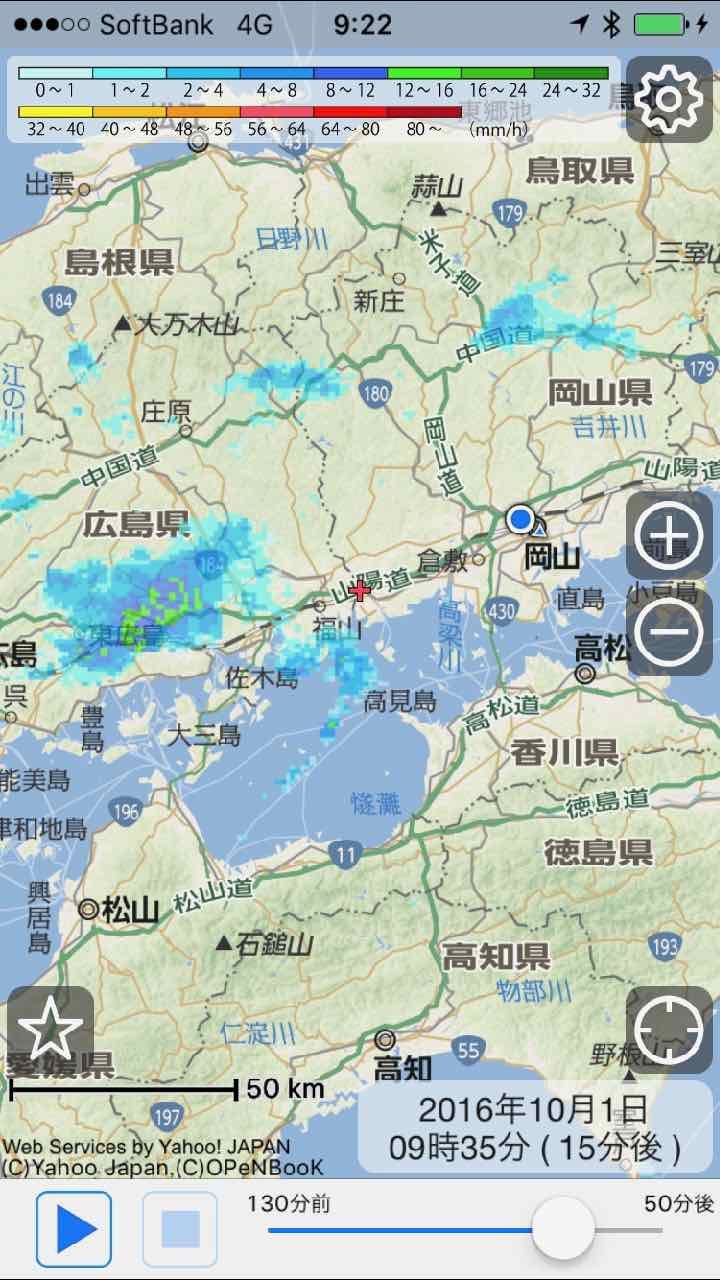Stop the radar animation

coord(180,1229)
